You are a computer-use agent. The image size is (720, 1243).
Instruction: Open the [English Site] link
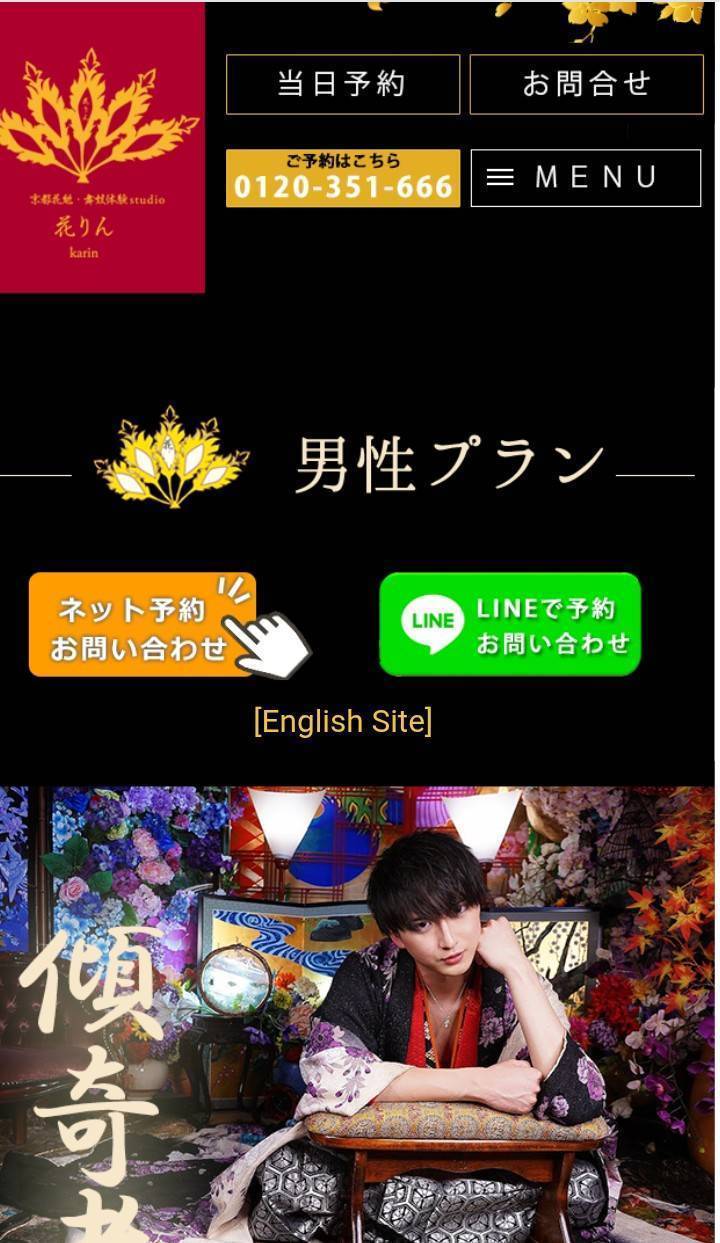click(343, 721)
